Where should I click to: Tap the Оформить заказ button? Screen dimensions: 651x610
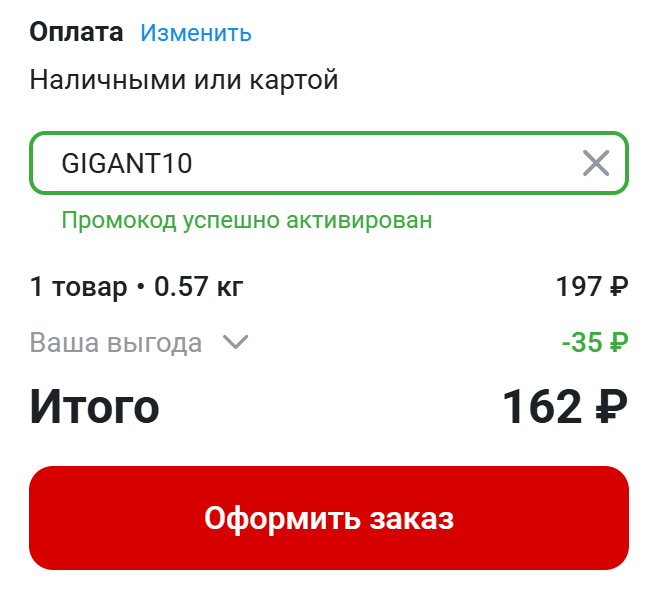point(329,518)
